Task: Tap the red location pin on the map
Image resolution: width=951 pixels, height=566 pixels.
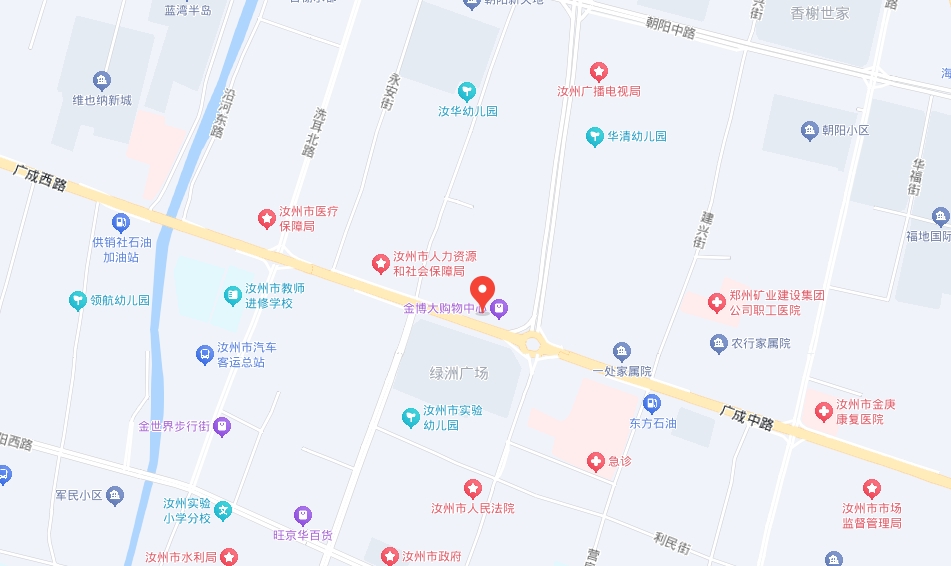Action: pos(483,291)
